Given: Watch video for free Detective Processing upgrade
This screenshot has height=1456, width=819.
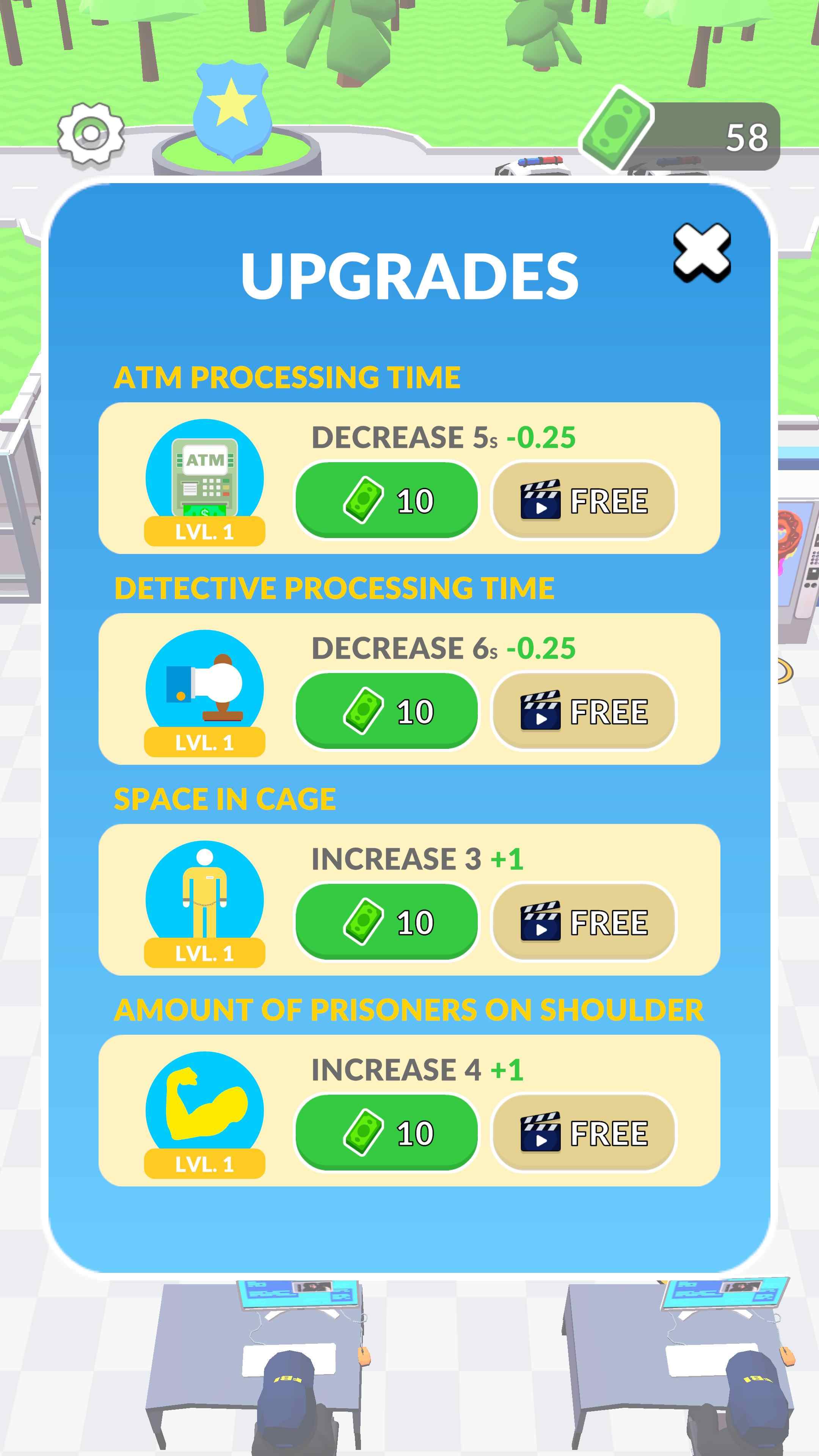Looking at the screenshot, I should coord(583,711).
